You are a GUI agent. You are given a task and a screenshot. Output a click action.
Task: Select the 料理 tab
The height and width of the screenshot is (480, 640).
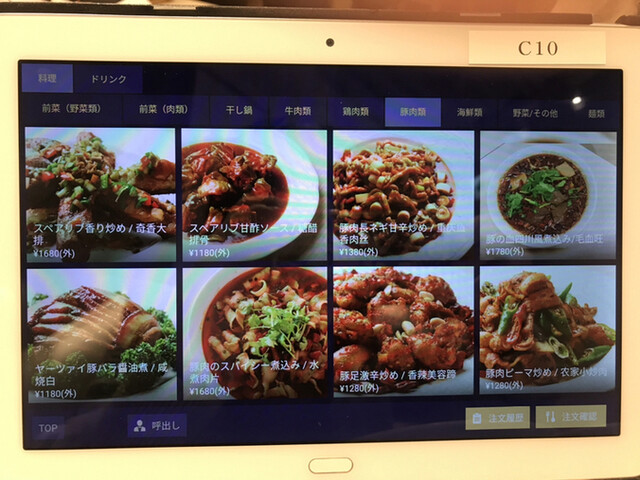pyautogui.click(x=47, y=77)
